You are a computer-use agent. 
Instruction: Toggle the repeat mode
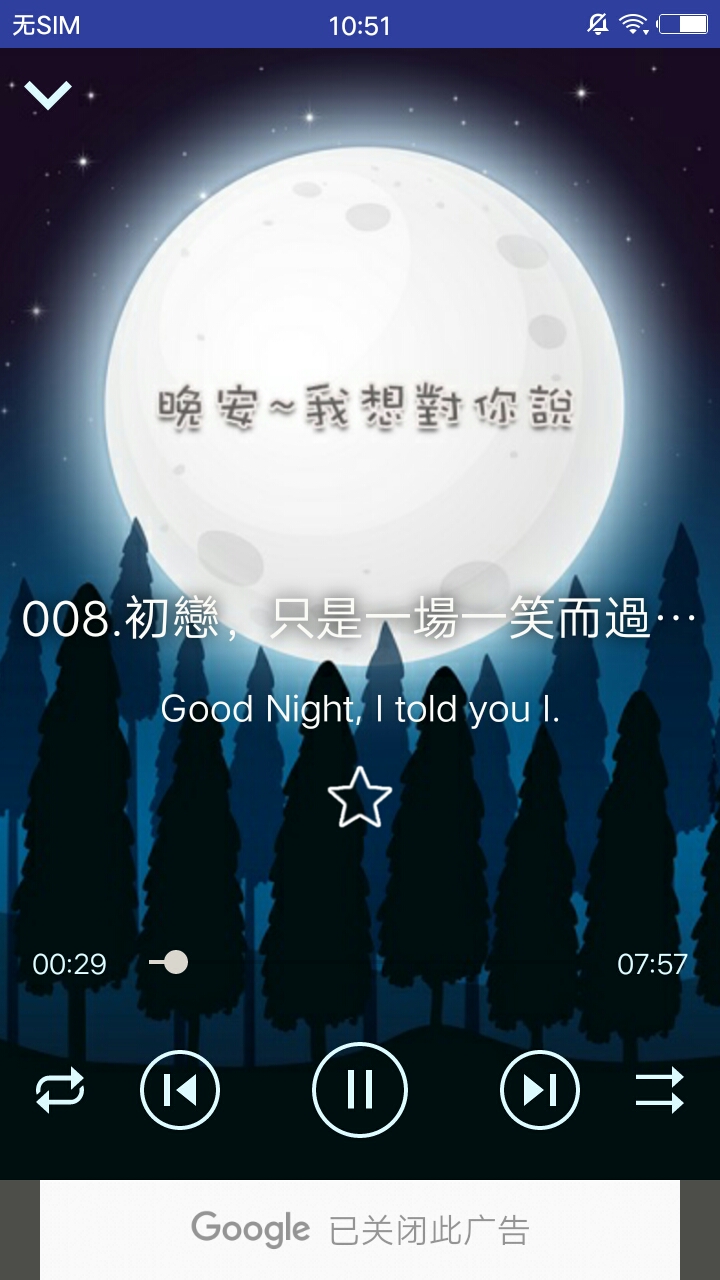coord(60,1090)
